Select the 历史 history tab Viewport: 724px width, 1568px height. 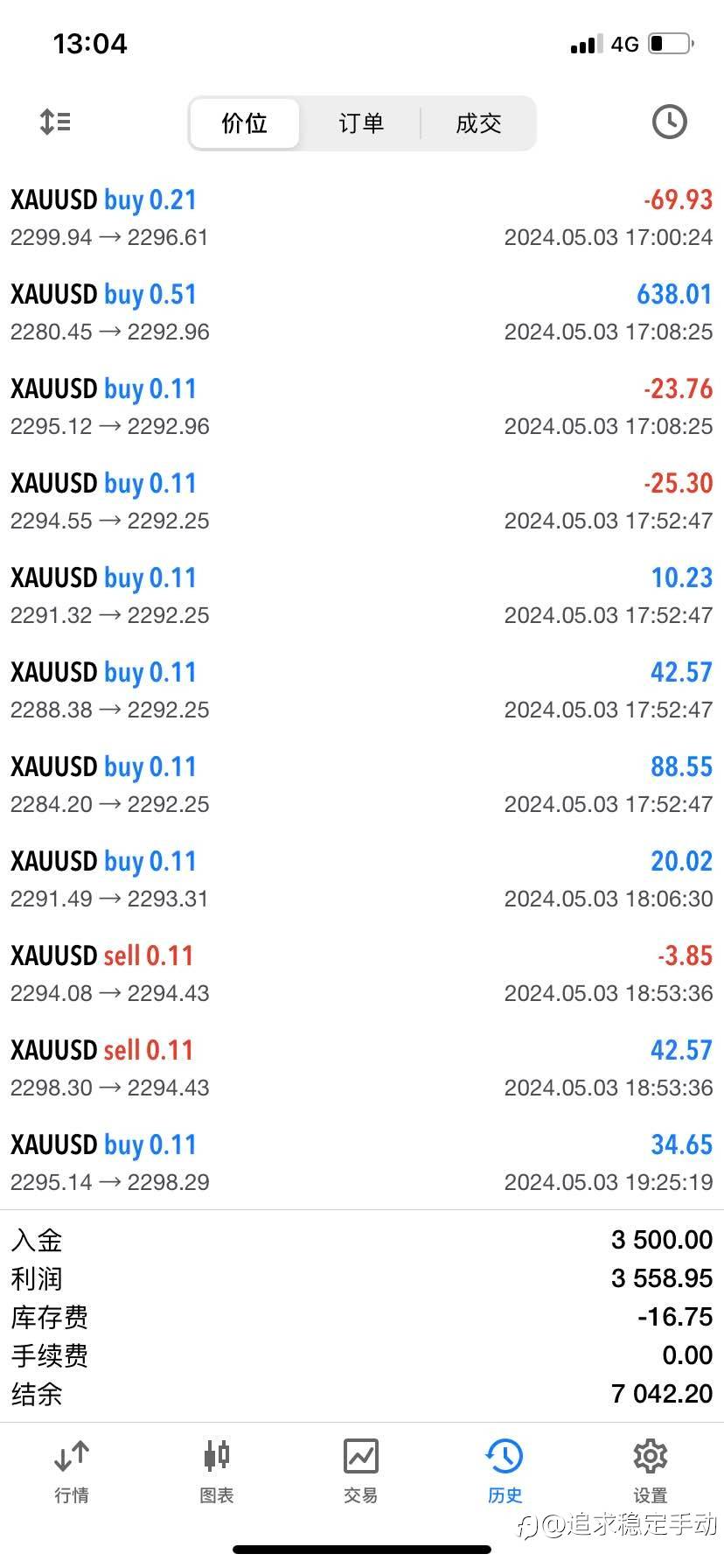(x=505, y=1471)
